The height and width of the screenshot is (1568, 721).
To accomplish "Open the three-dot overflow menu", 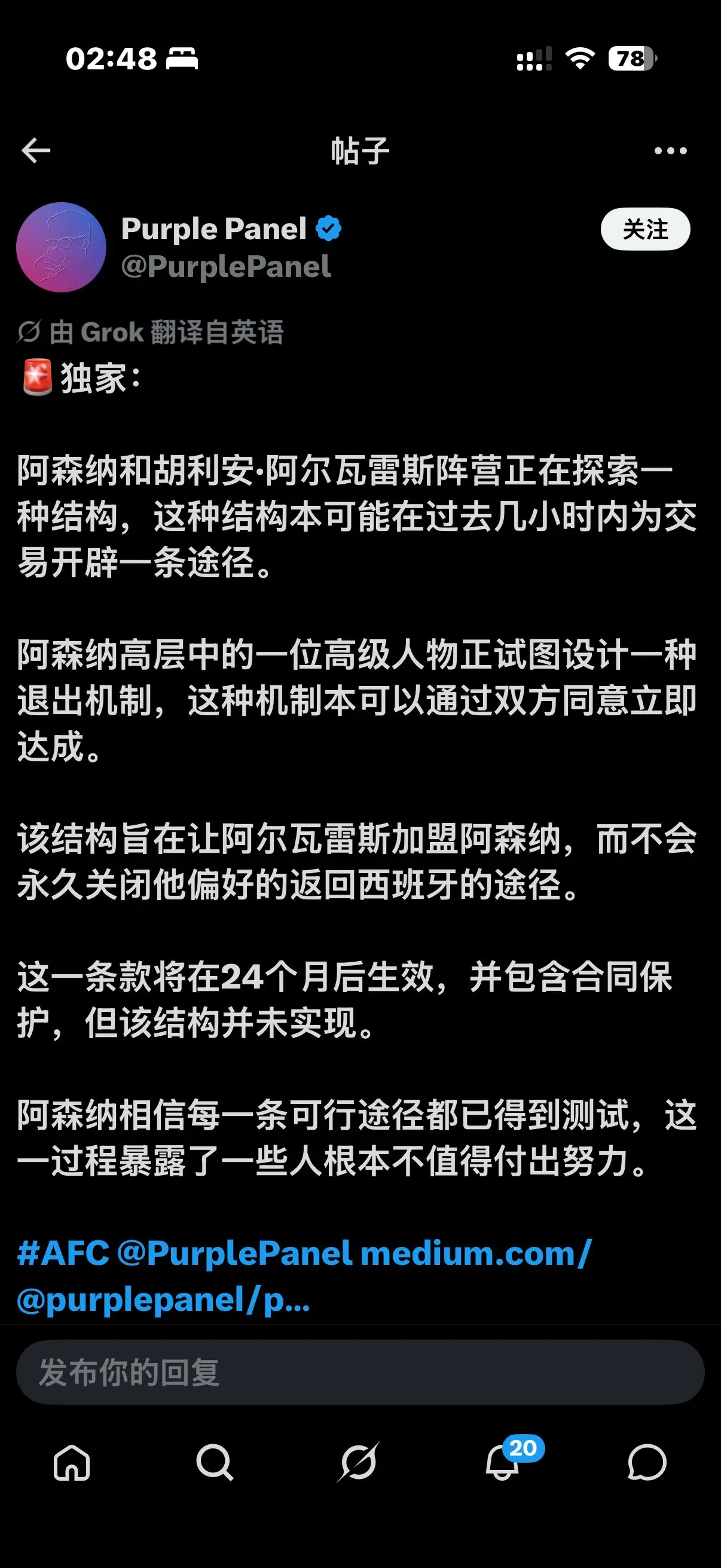I will [x=671, y=150].
